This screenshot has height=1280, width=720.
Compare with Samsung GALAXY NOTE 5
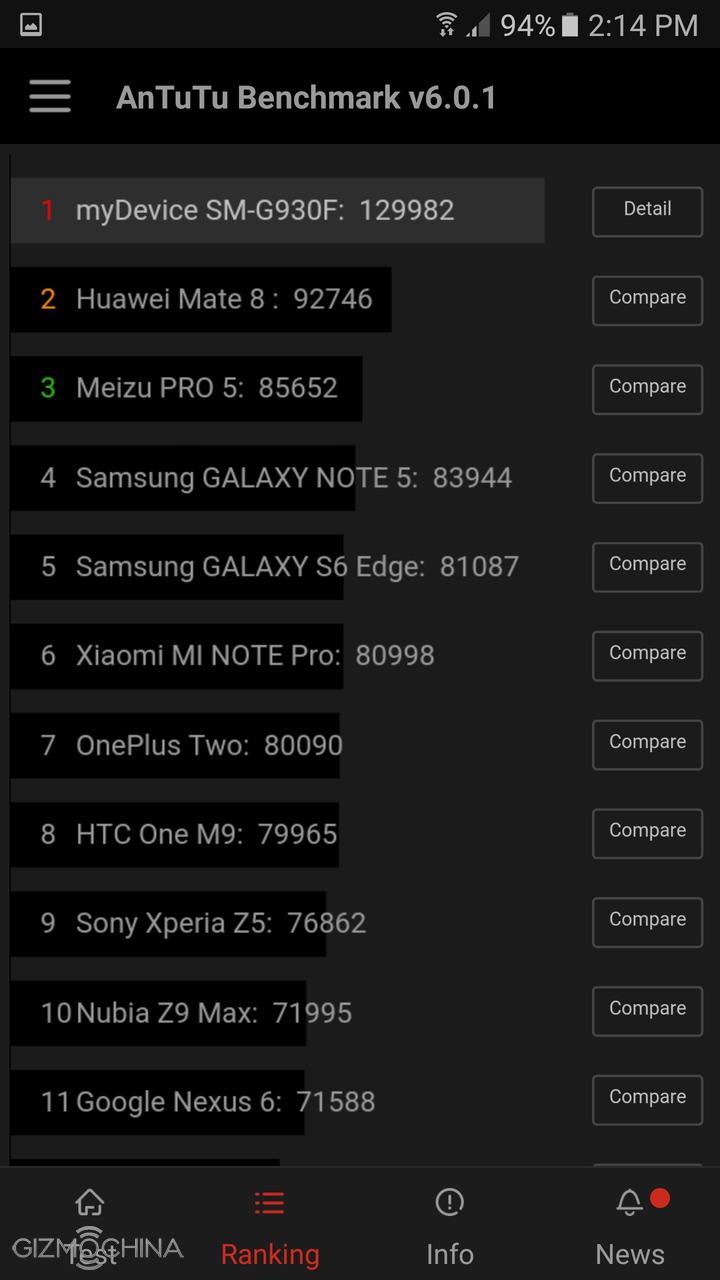pos(647,478)
